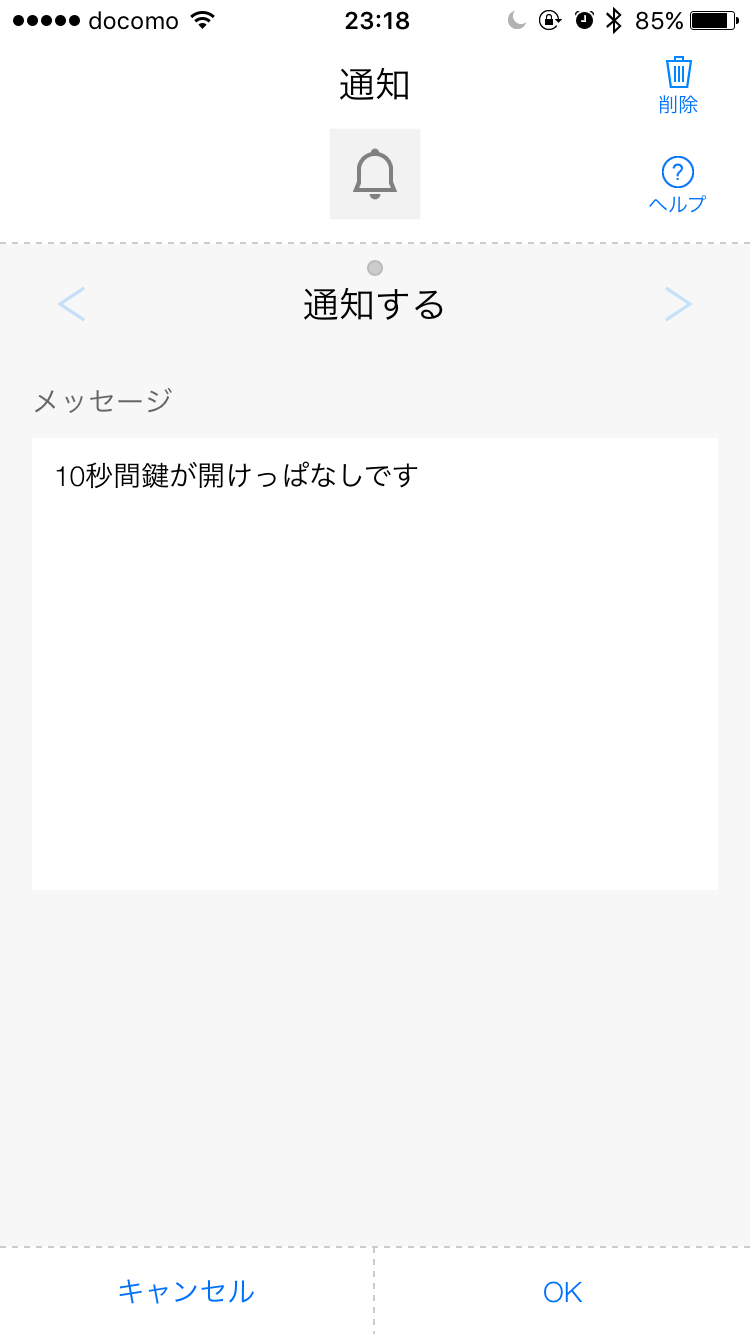The height and width of the screenshot is (1334, 750).
Task: Open the ヘルプ help button
Action: [677, 186]
